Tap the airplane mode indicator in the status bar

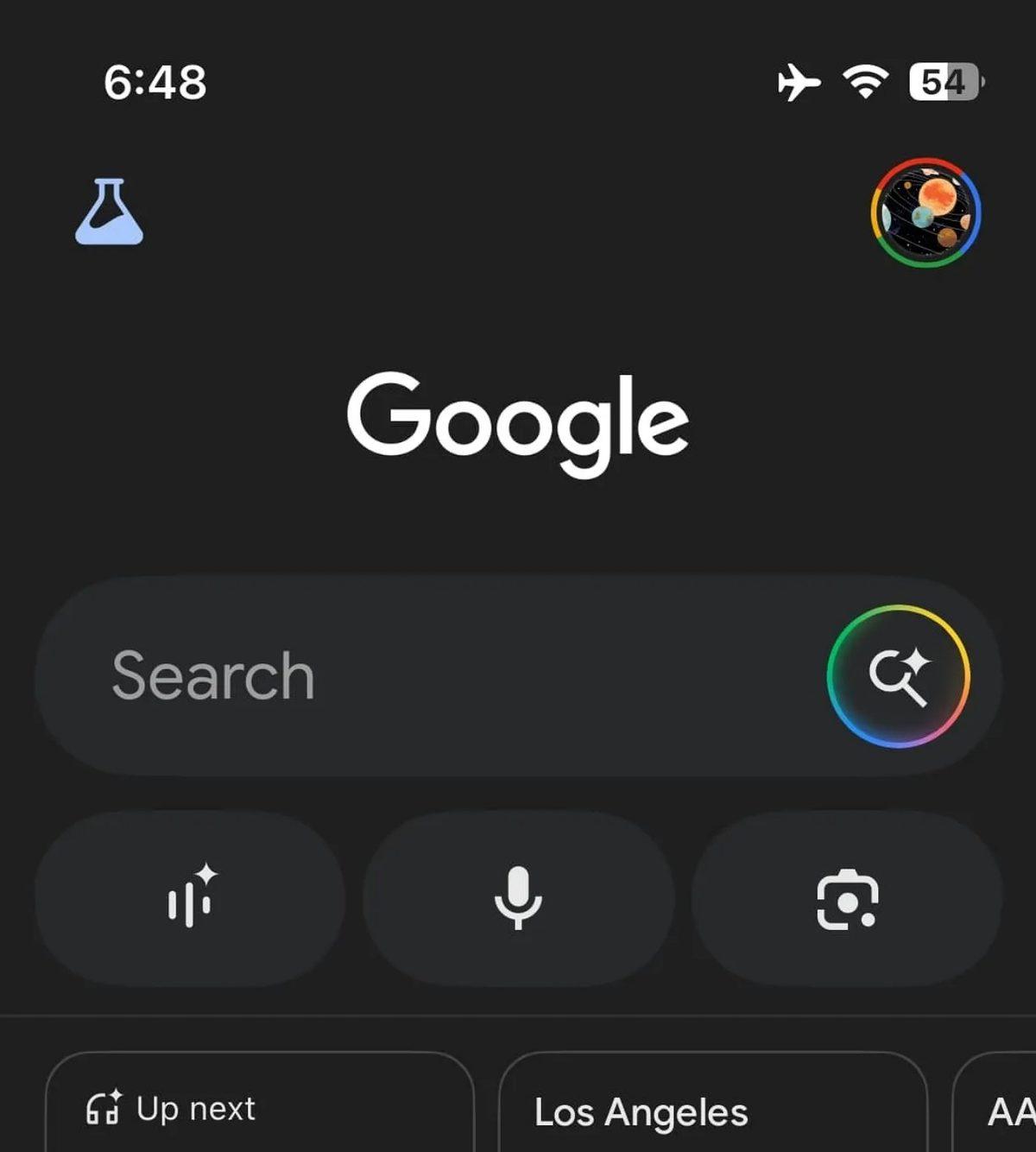[799, 82]
